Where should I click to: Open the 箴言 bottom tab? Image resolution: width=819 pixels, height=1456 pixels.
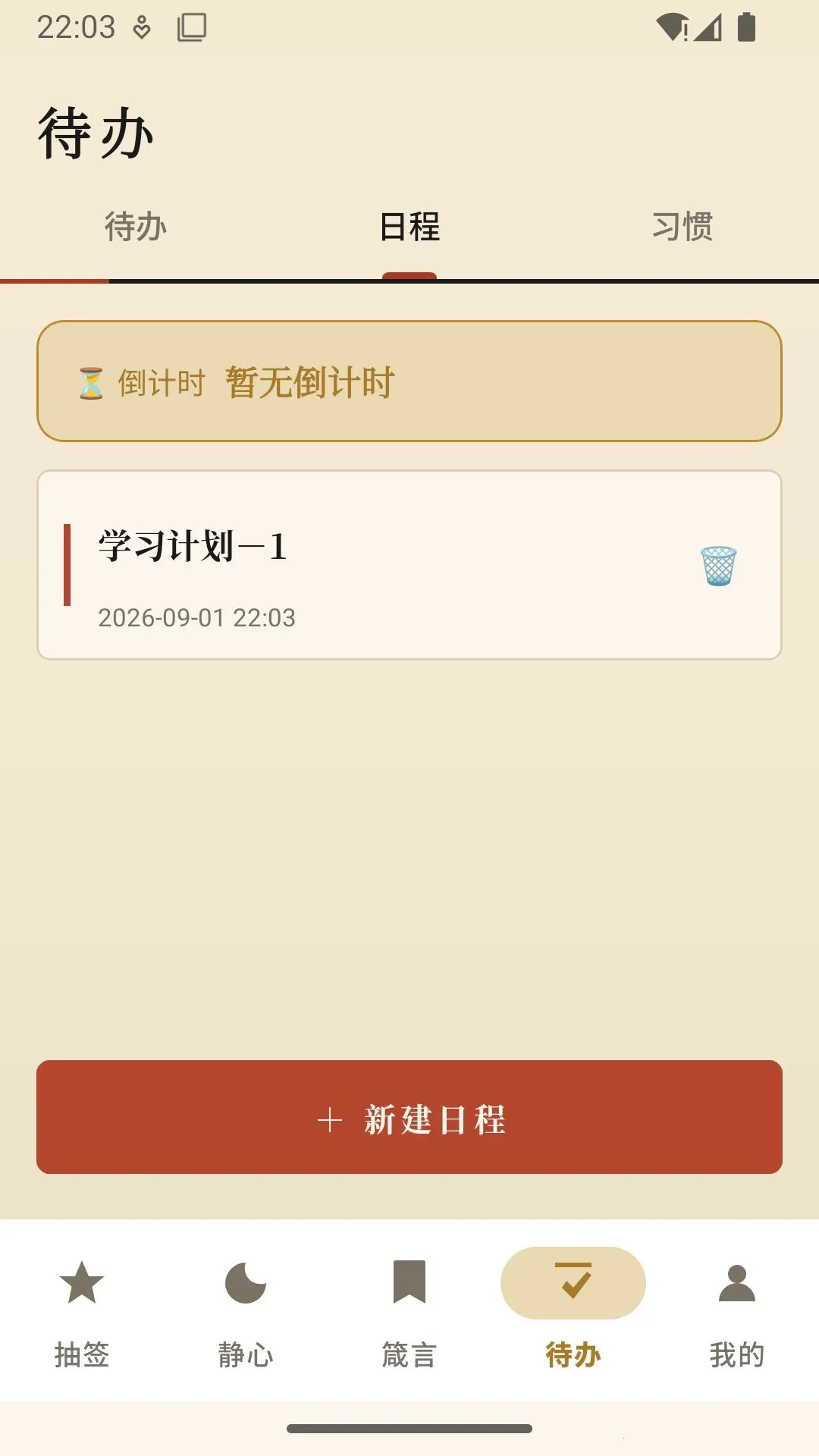pyautogui.click(x=409, y=1313)
